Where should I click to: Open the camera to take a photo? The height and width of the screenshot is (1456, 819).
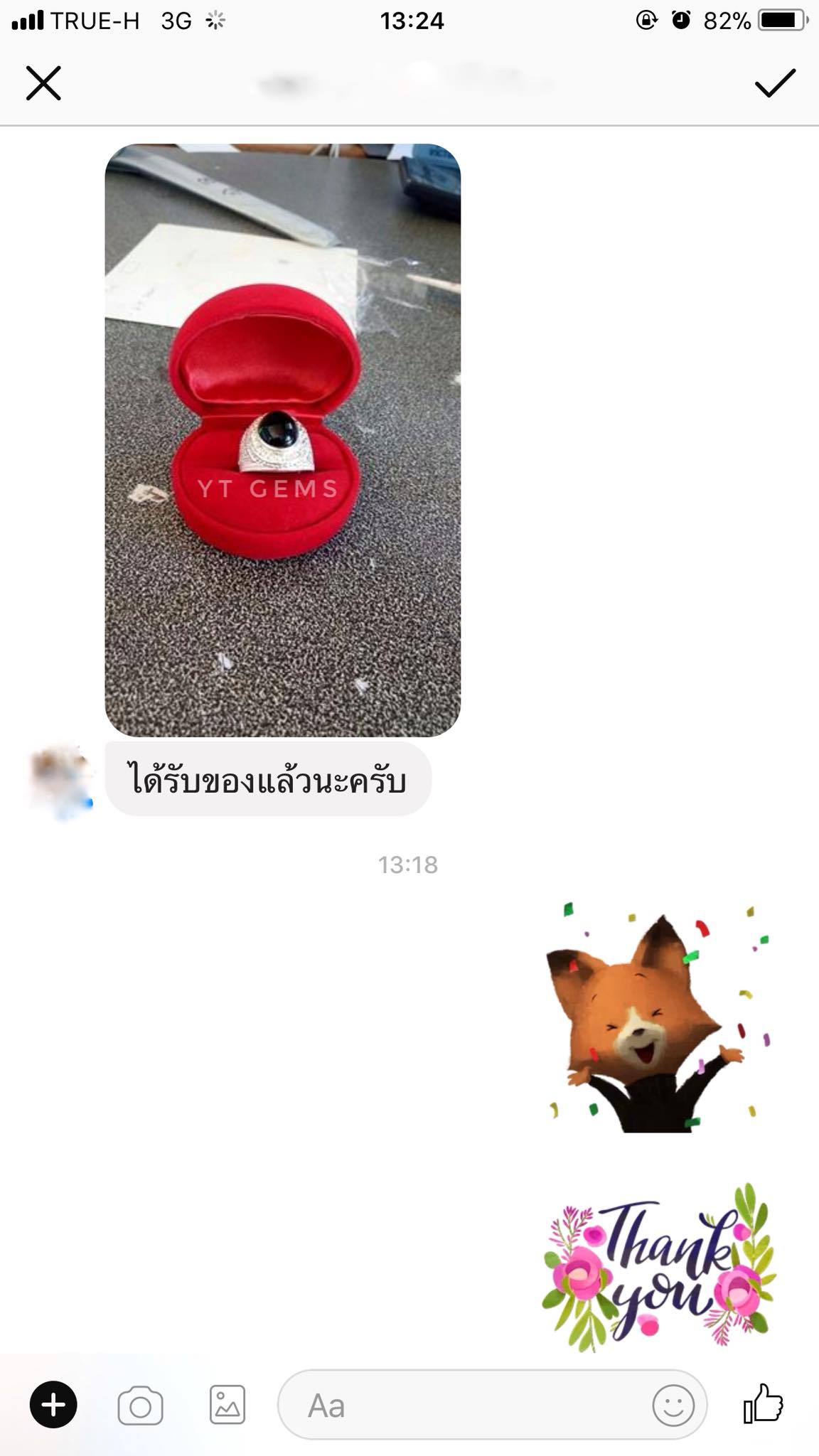pyautogui.click(x=140, y=1405)
